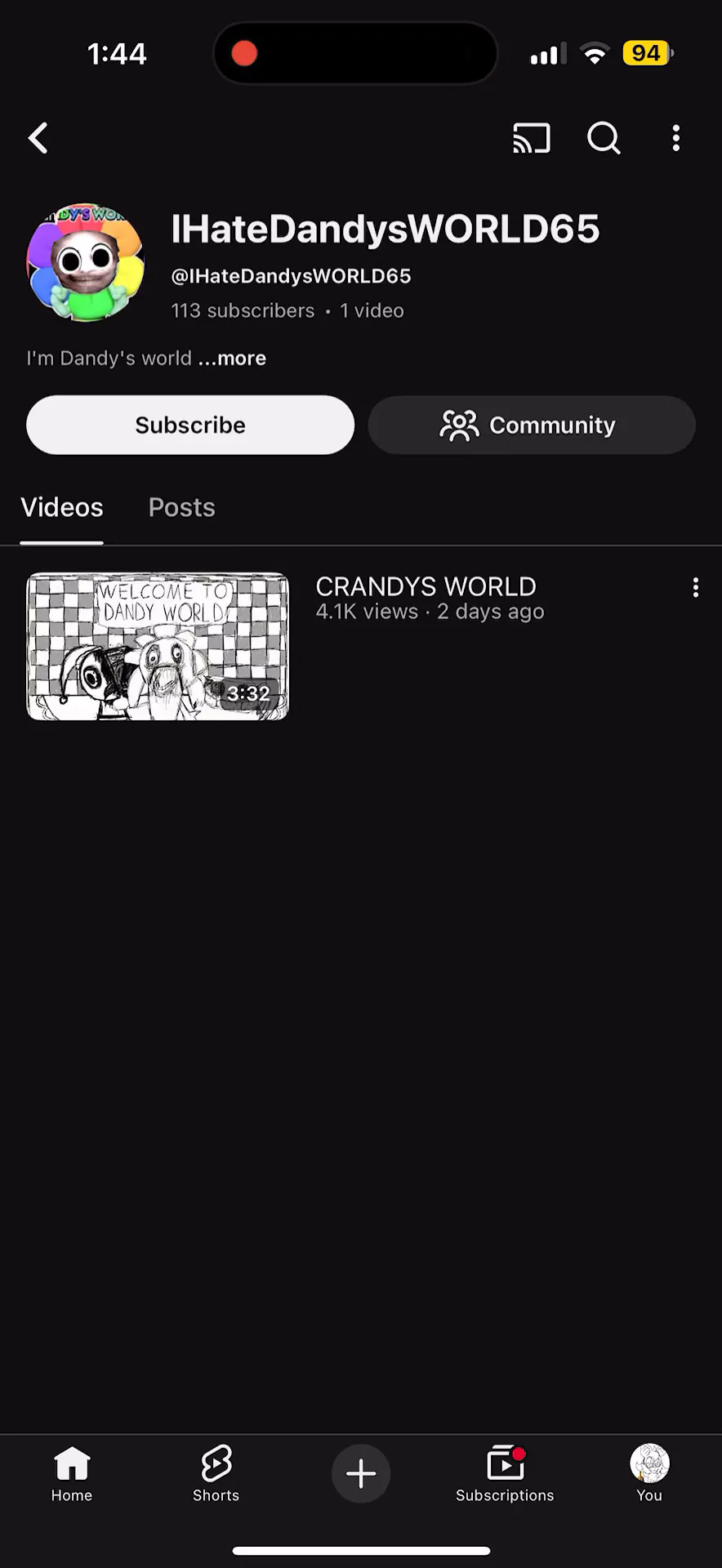This screenshot has width=722, height=1568.
Task: Open the Shorts tab
Action: coord(216,1473)
